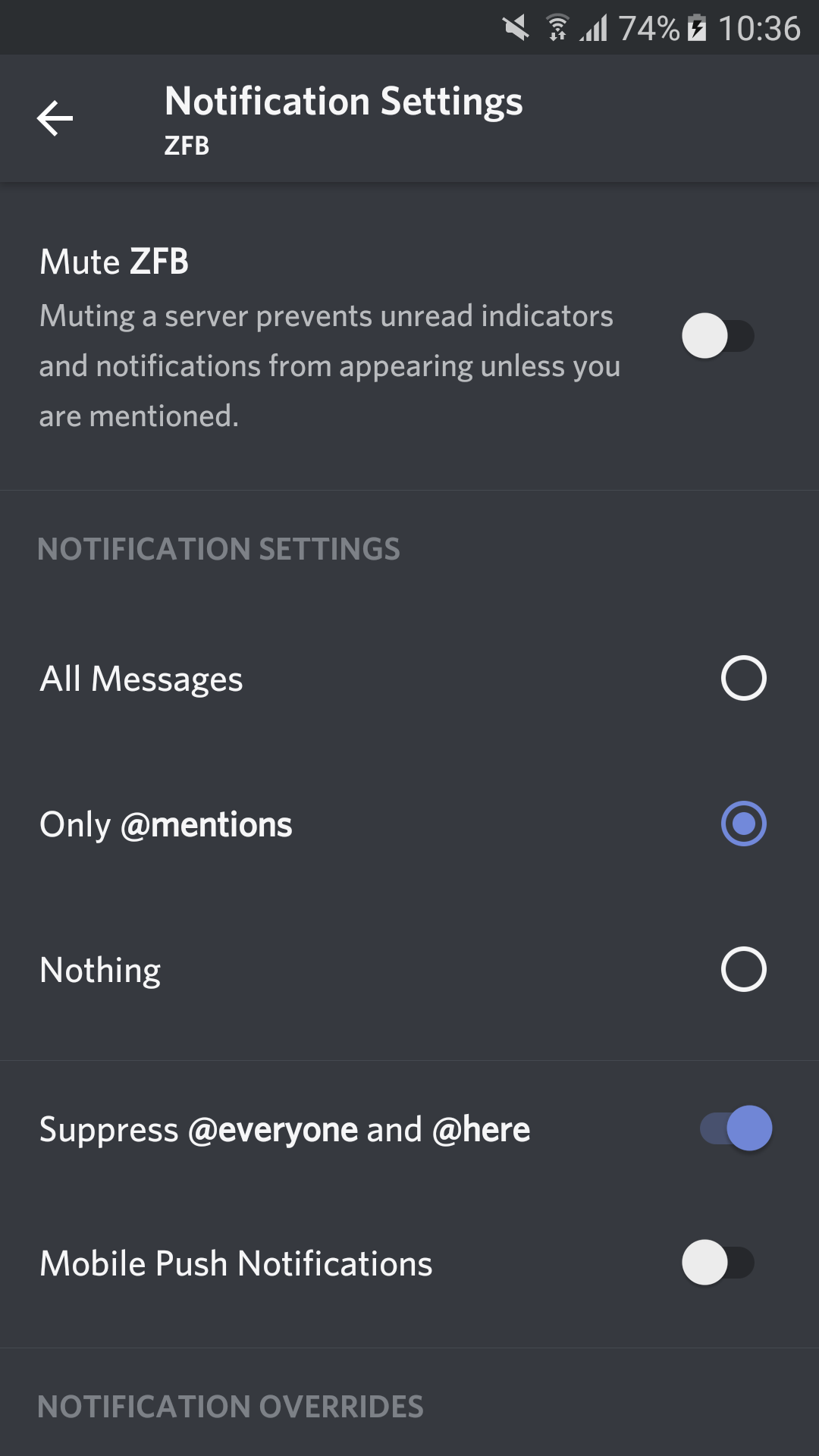The width and height of the screenshot is (819, 1456).
Task: Select Nothing for notifications
Action: [x=743, y=969]
